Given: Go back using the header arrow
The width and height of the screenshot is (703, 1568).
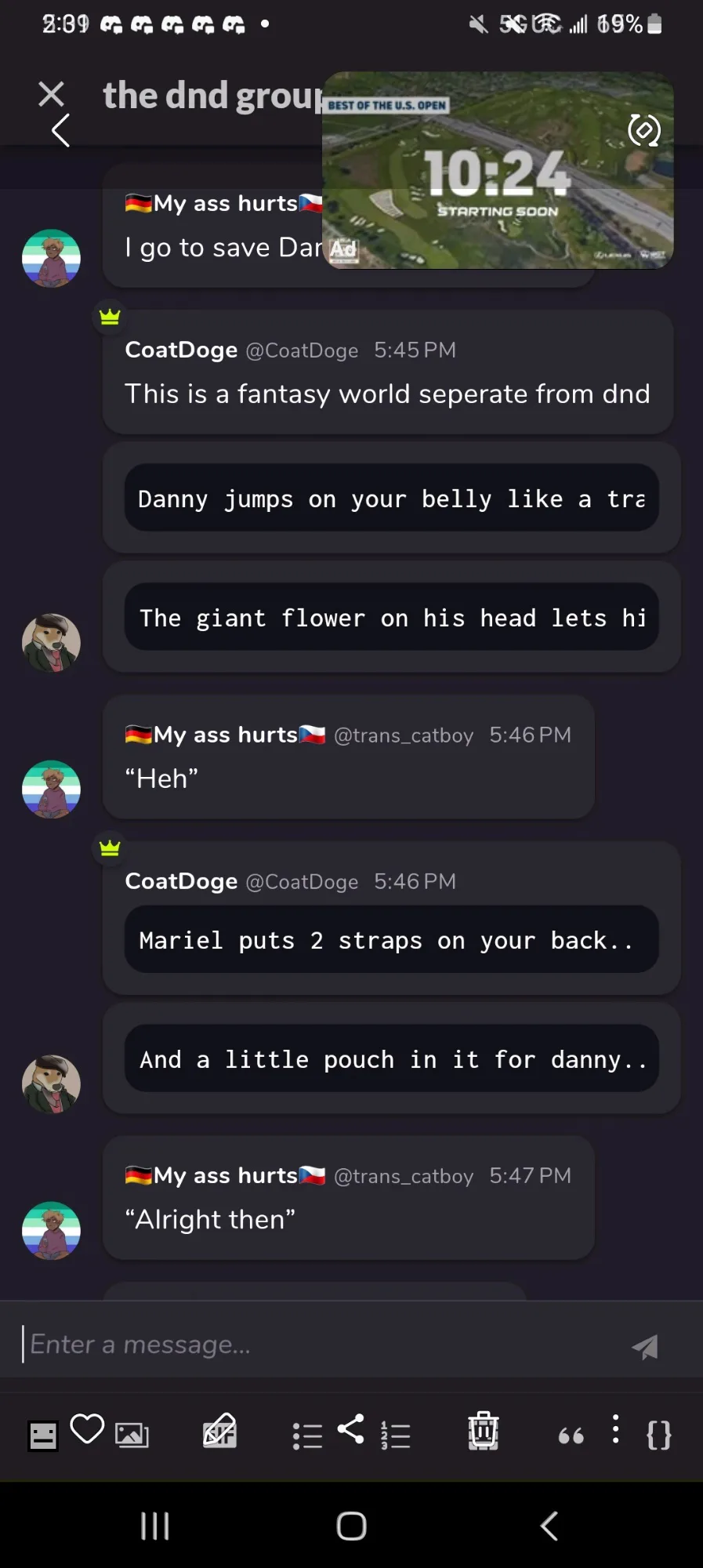Looking at the screenshot, I should pyautogui.click(x=60, y=130).
